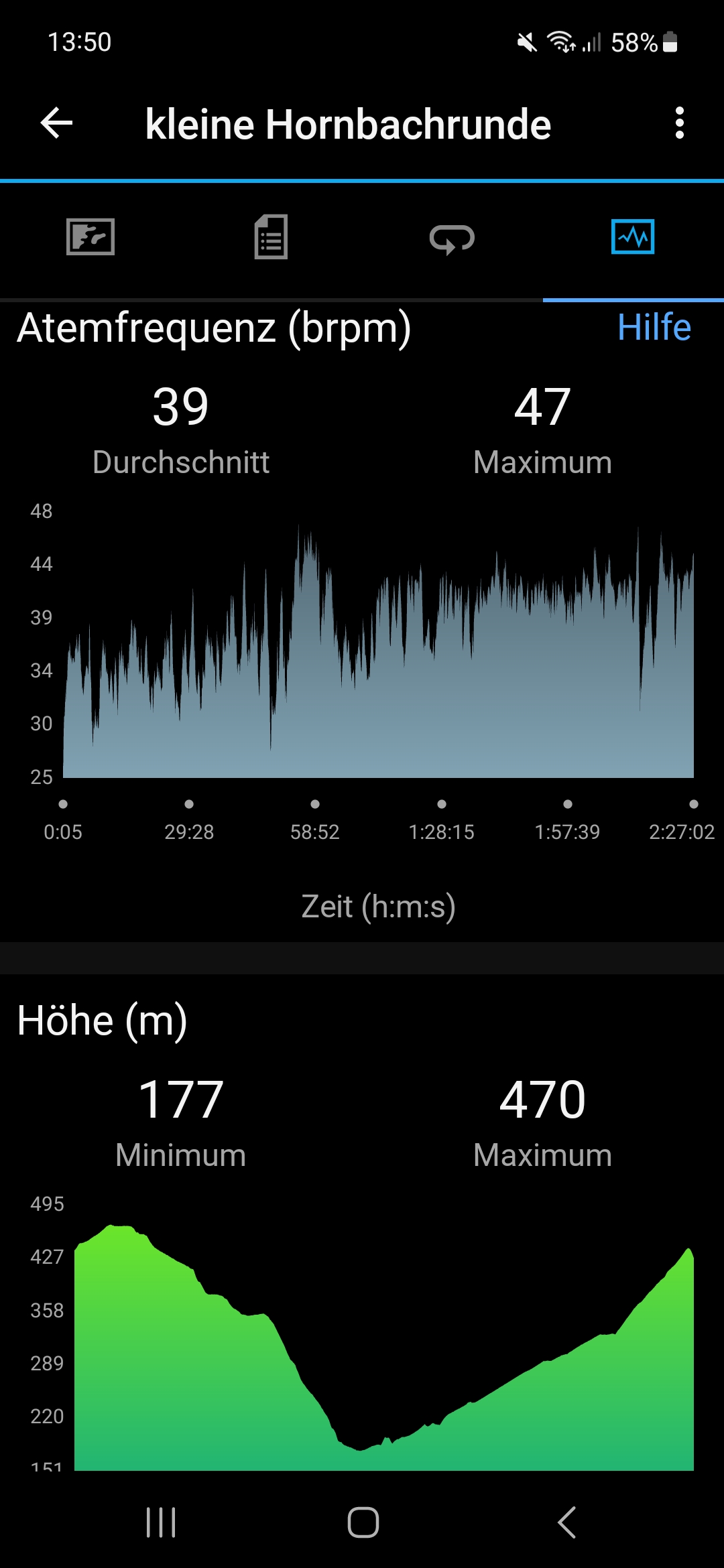Image resolution: width=724 pixels, height=1568 pixels.
Task: Switch to the map overview tab
Action: tap(90, 237)
